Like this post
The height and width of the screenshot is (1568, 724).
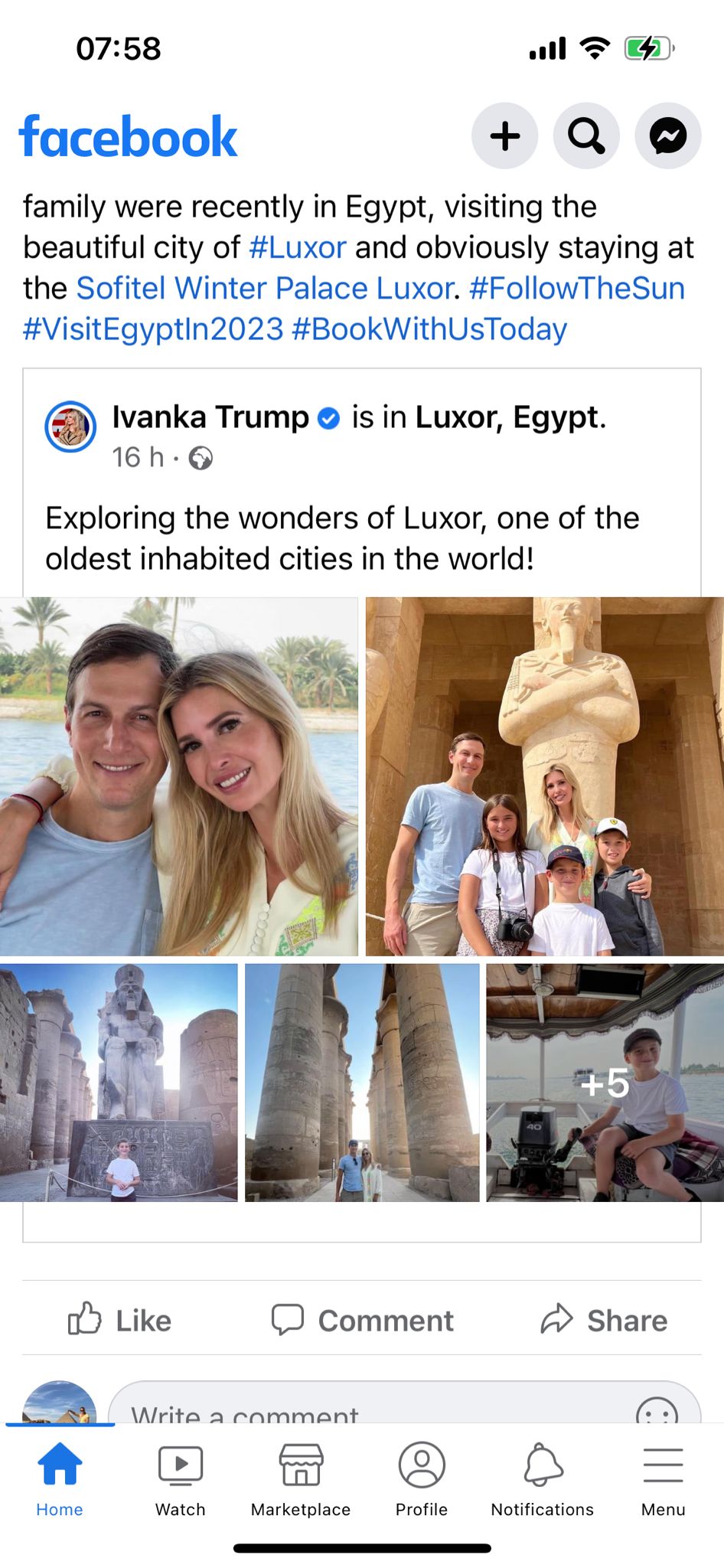pos(120,1320)
